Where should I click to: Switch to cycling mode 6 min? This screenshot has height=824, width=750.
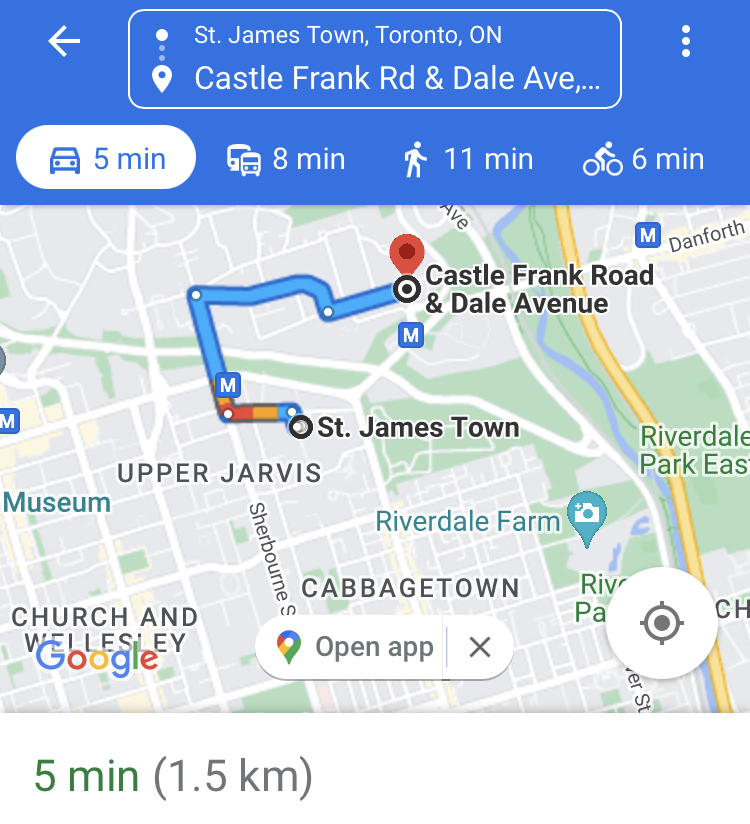pos(644,159)
